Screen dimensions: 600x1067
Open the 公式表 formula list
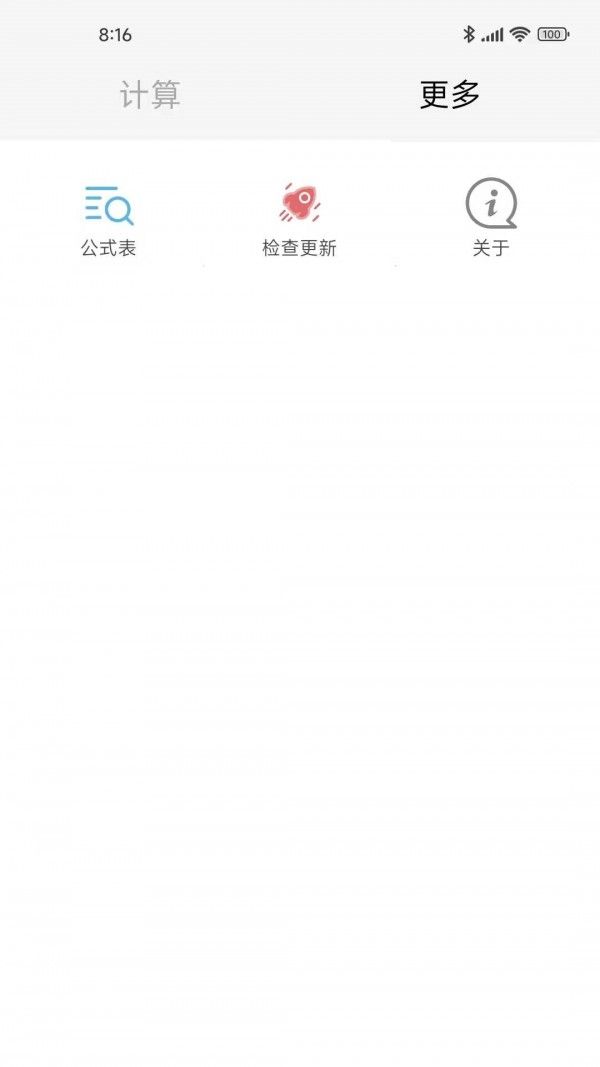[x=109, y=219]
